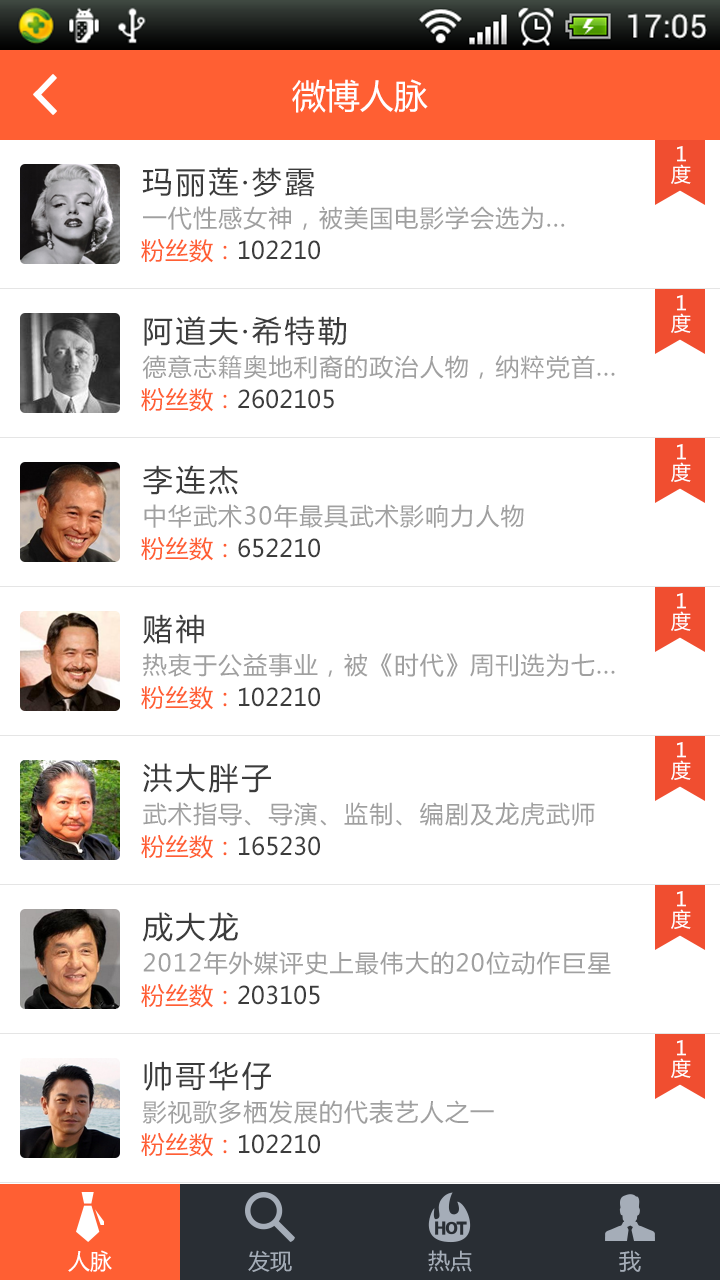Open 成大龙's avatar image

(70, 958)
